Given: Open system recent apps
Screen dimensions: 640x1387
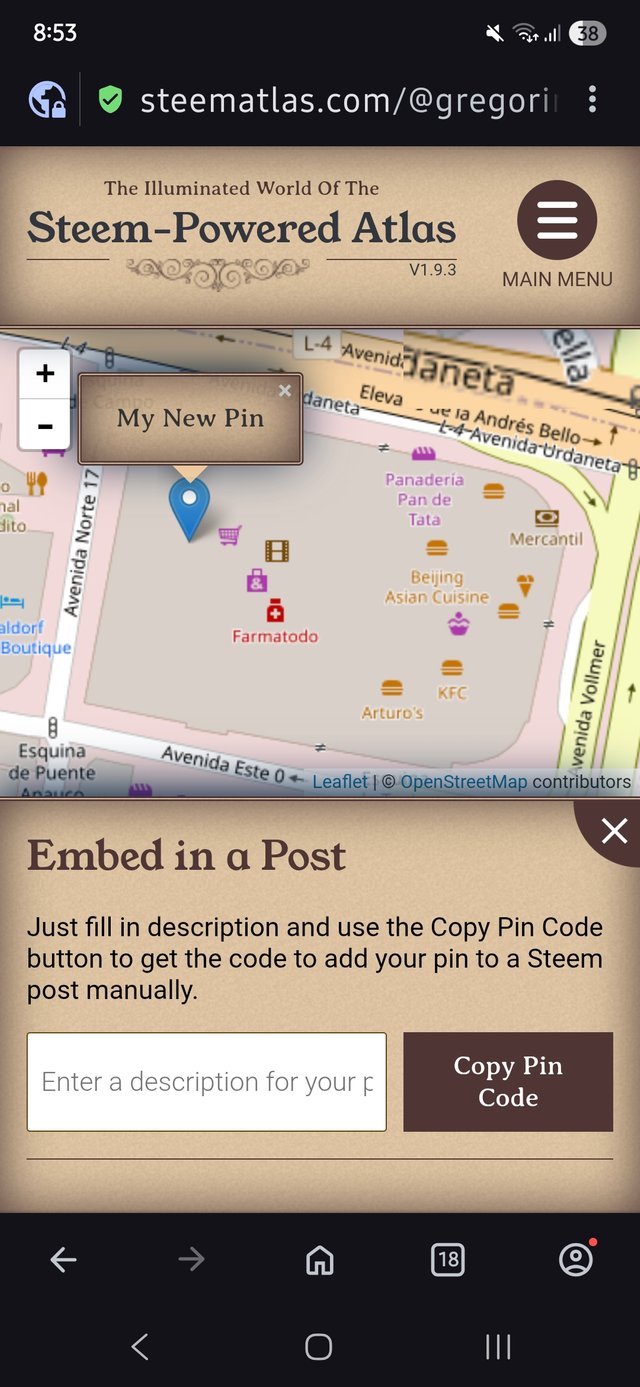Looking at the screenshot, I should (x=498, y=1347).
